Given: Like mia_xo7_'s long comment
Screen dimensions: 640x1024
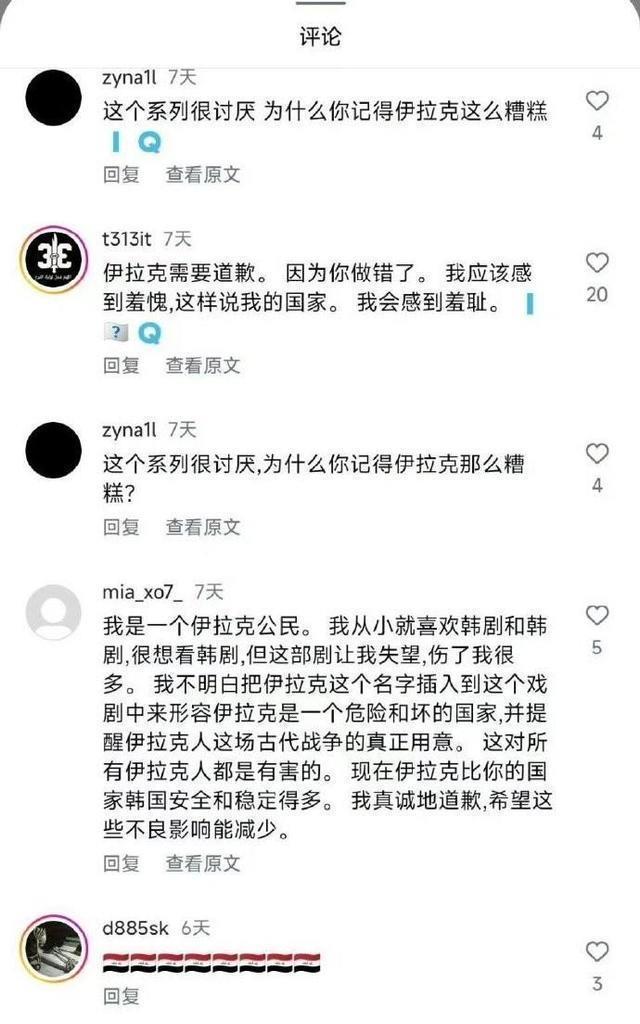Looking at the screenshot, I should coord(597,615).
